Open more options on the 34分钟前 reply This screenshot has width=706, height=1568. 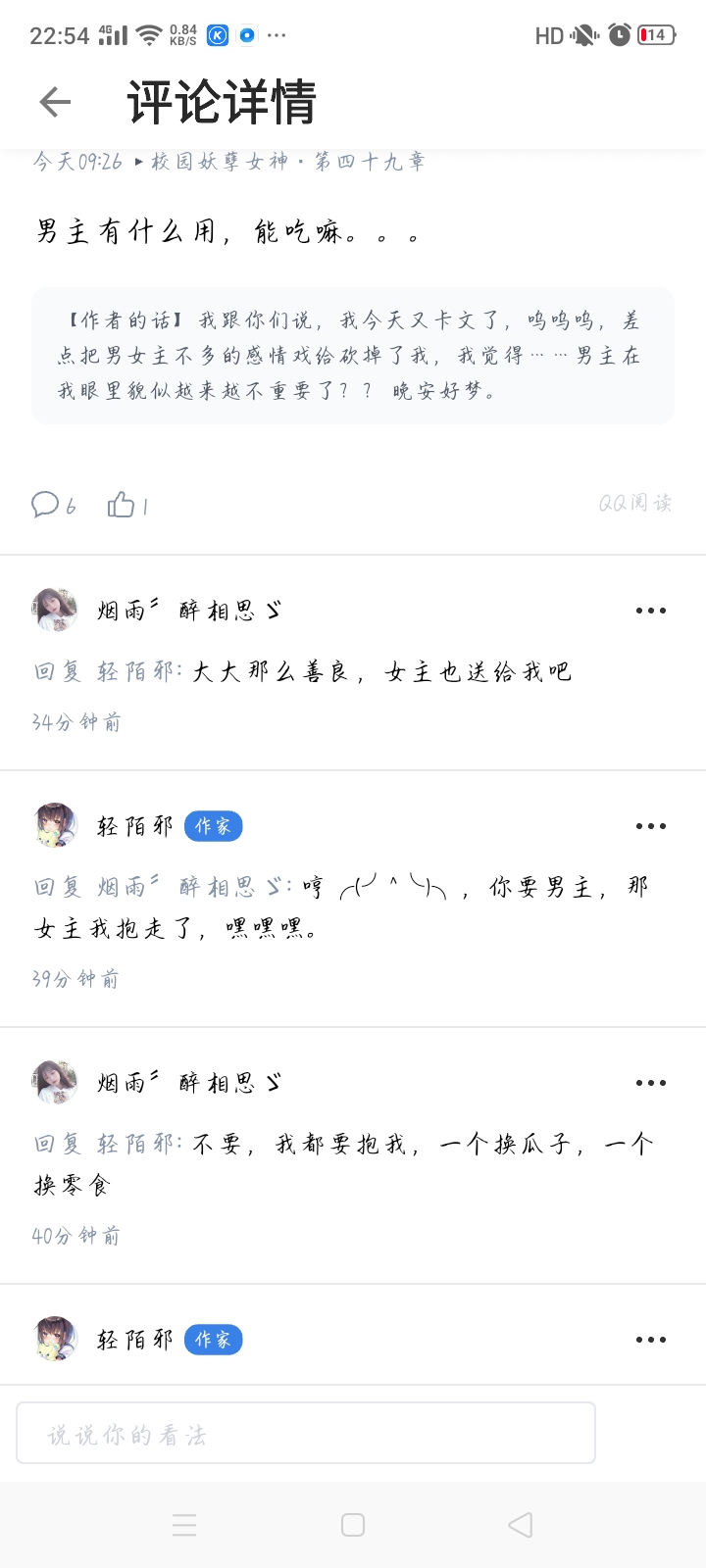tap(650, 611)
